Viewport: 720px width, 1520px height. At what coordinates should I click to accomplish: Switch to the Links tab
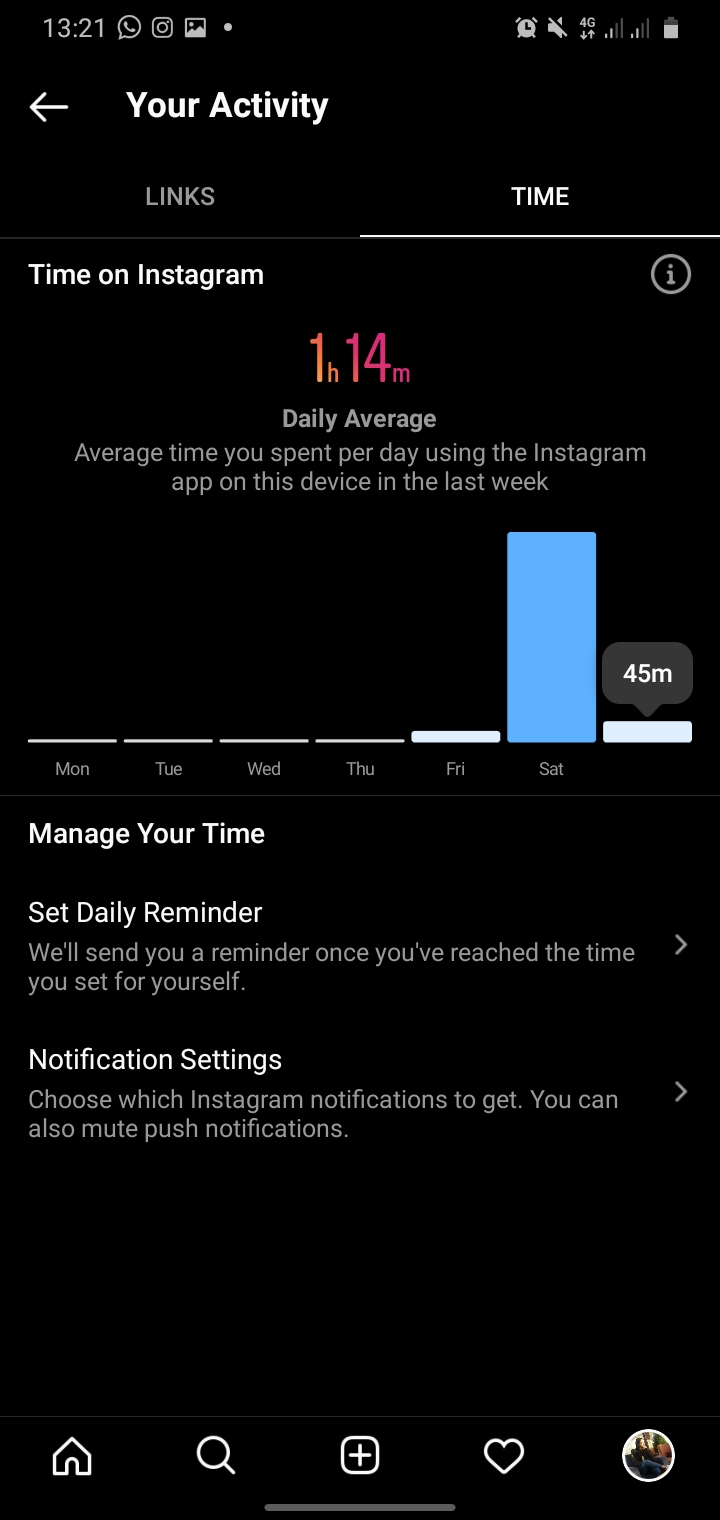[x=180, y=196]
